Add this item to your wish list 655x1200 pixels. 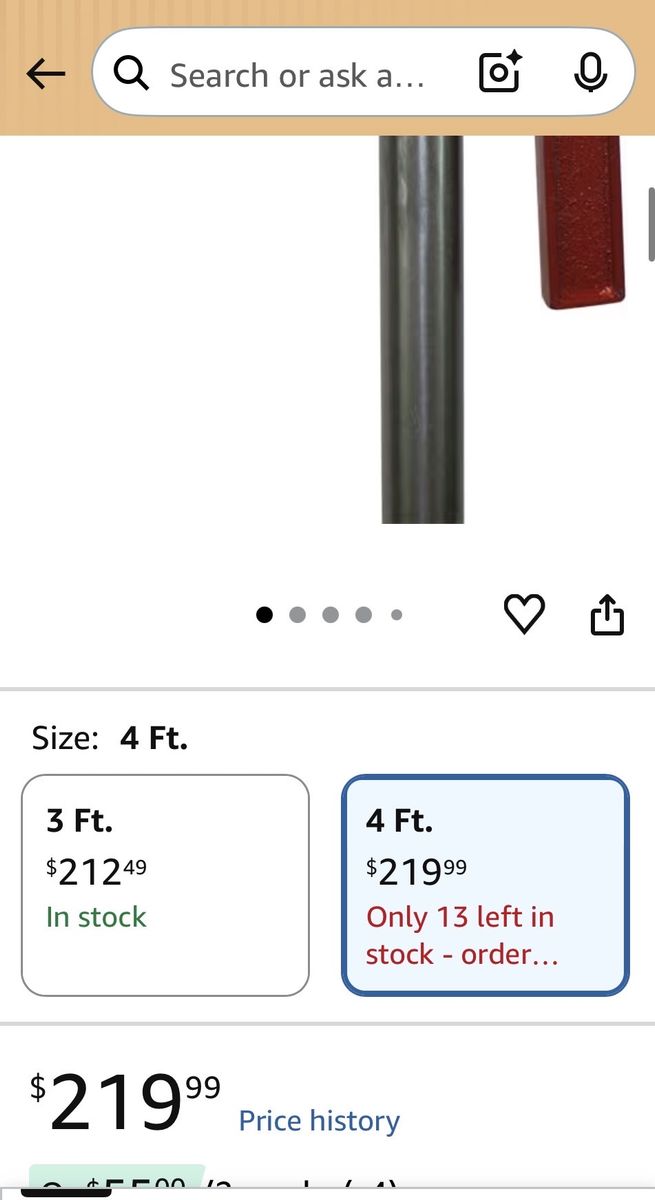coord(524,614)
